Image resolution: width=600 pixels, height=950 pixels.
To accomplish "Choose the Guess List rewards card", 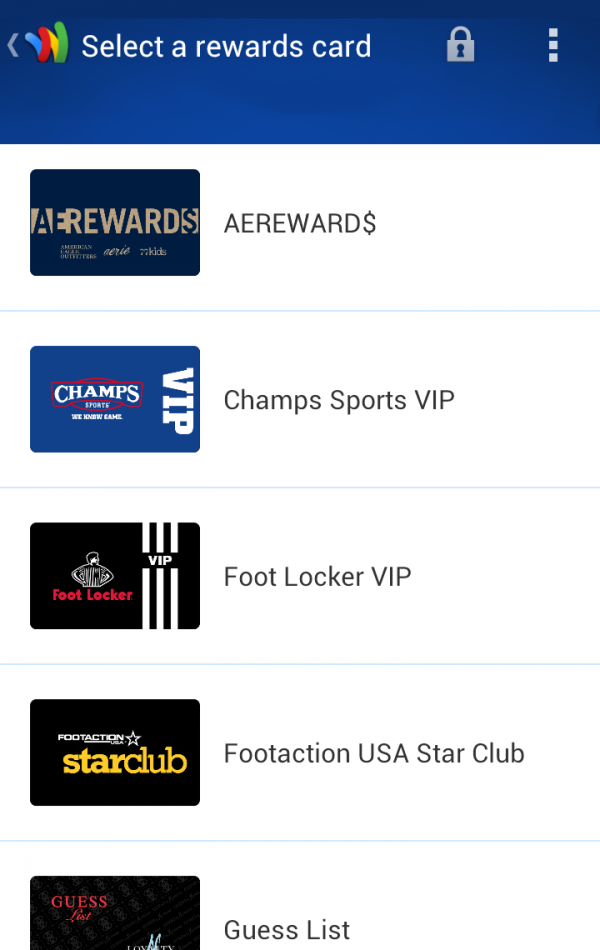I will coord(300,918).
